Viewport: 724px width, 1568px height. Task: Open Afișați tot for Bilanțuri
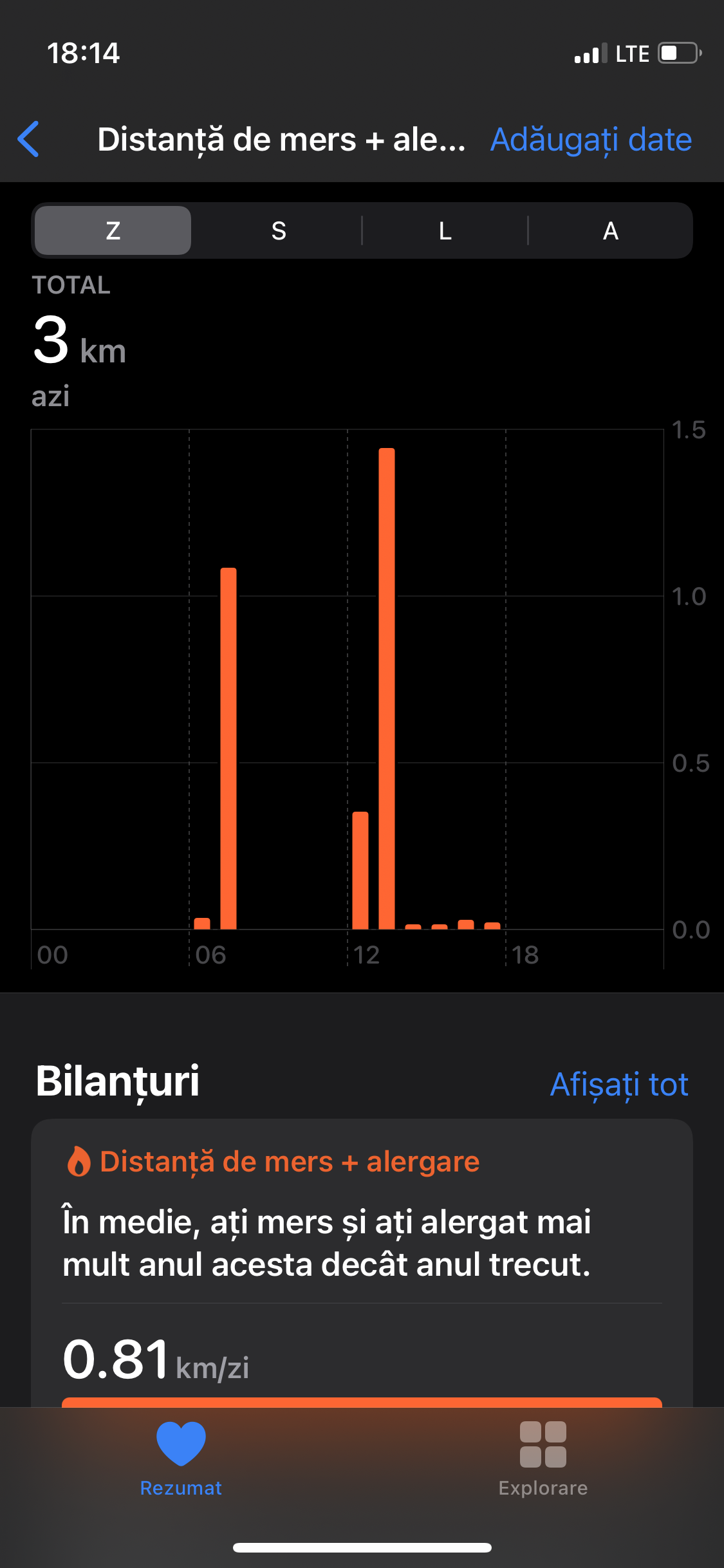click(619, 1085)
